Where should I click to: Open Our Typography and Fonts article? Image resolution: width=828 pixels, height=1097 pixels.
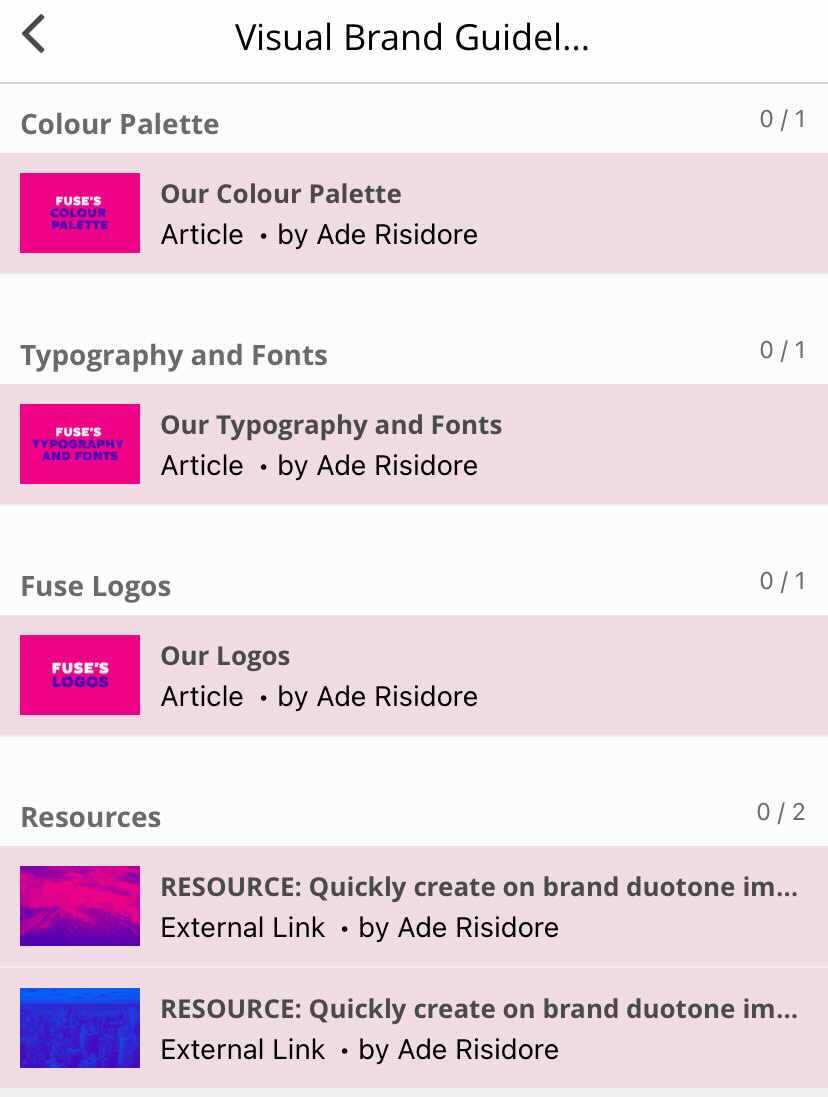click(x=413, y=444)
